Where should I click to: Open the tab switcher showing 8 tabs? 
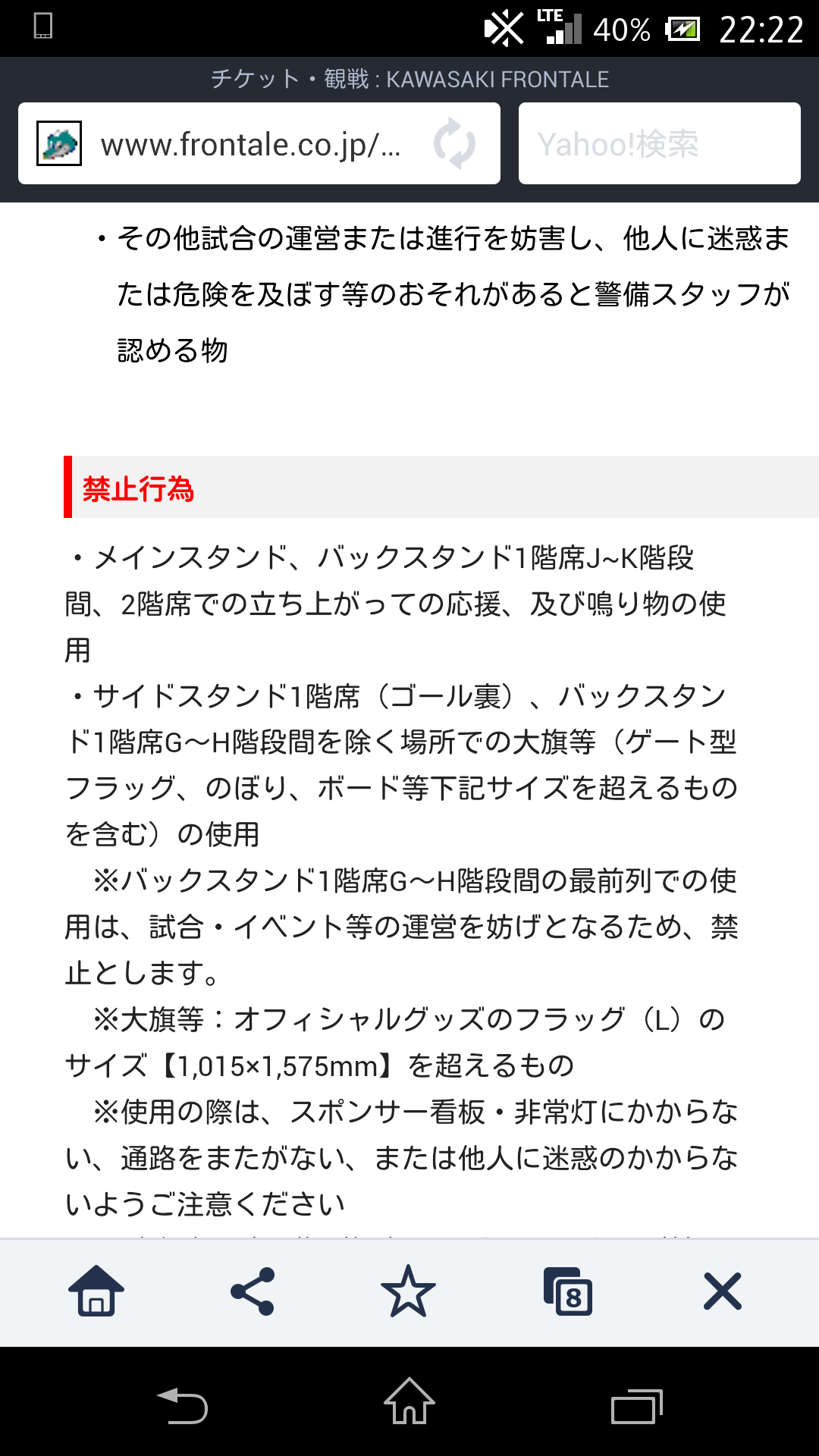coord(567,1291)
